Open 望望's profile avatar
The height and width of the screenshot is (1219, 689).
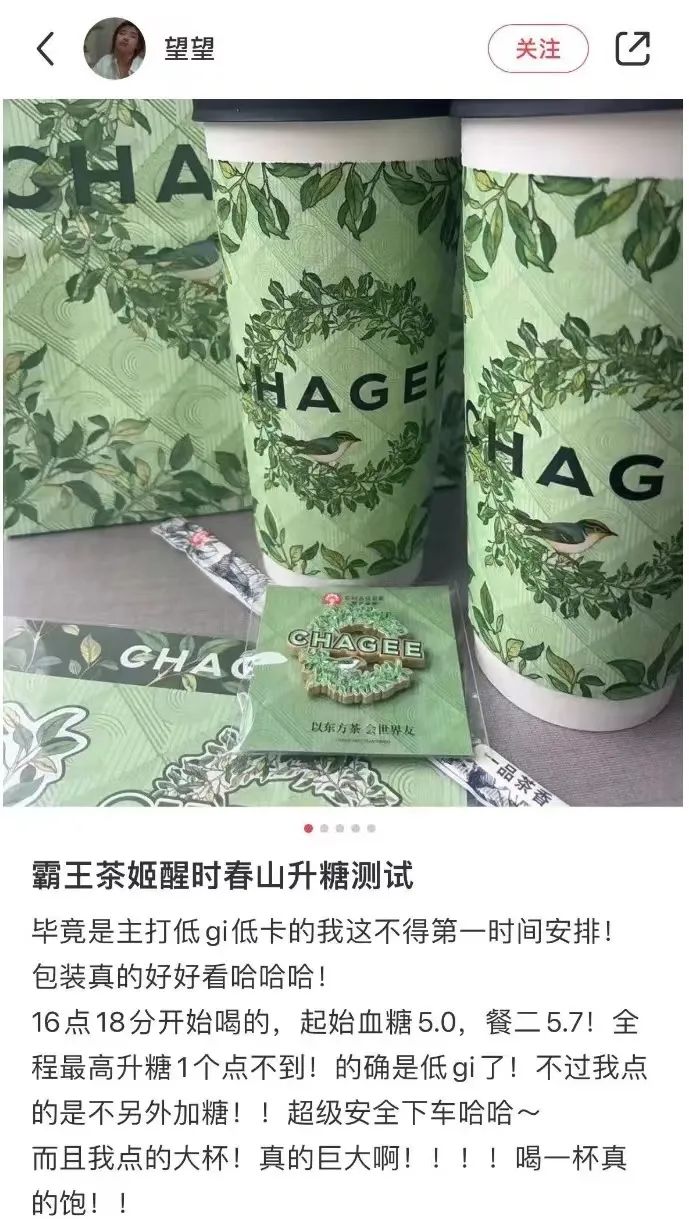[x=114, y=48]
